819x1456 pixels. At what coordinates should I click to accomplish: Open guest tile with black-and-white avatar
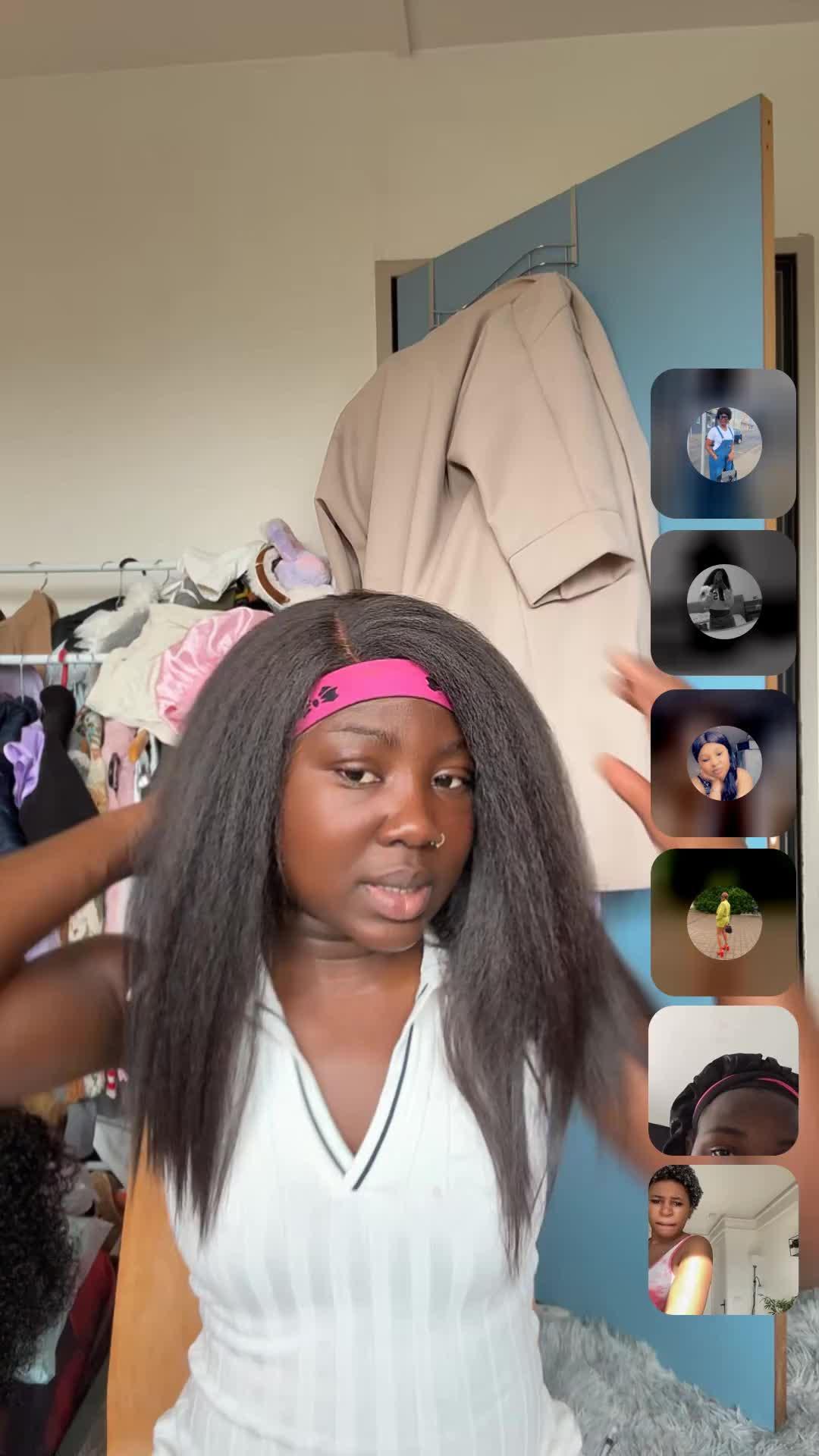click(x=723, y=602)
